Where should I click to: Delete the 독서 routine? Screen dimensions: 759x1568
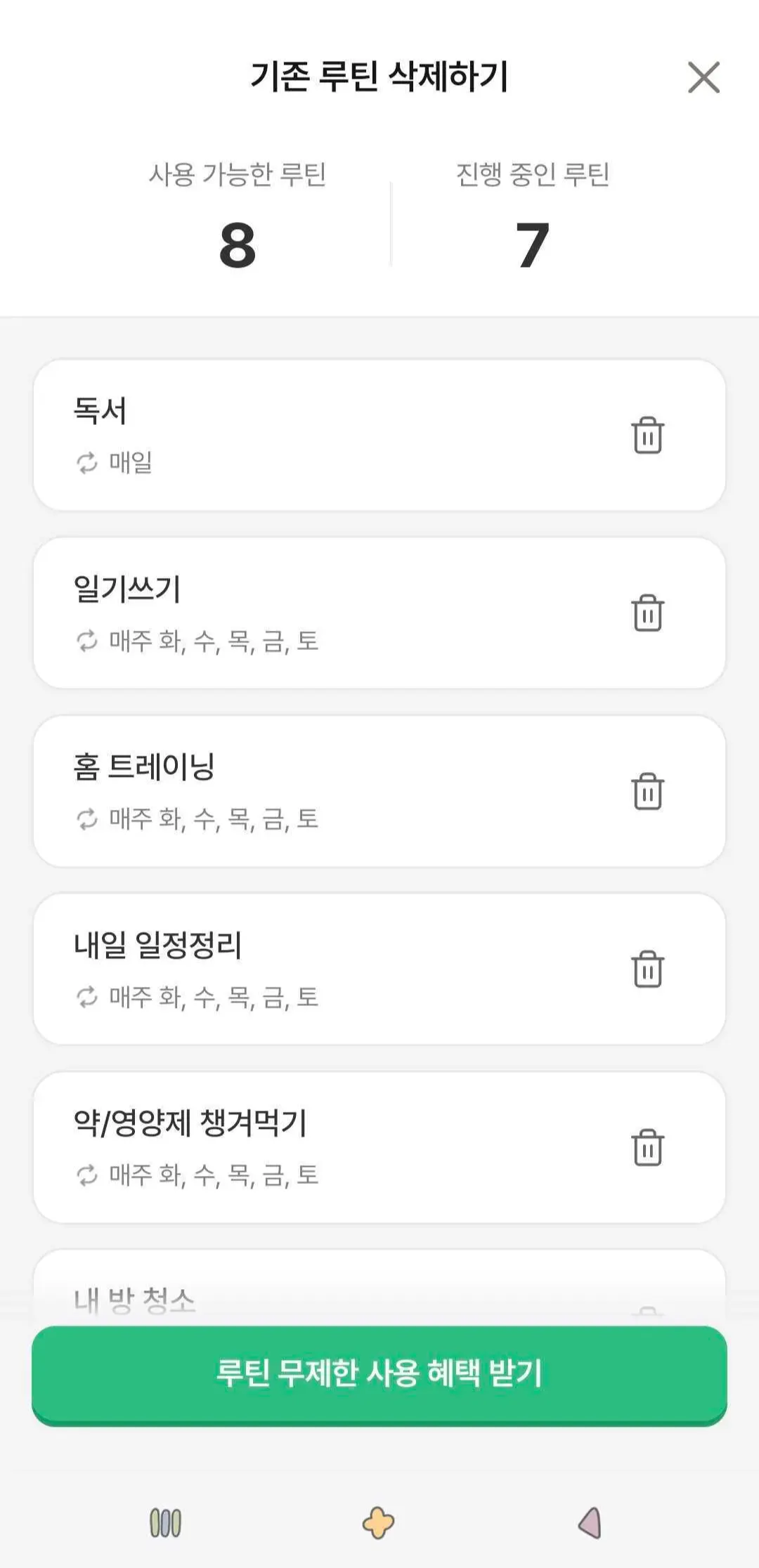tap(647, 436)
